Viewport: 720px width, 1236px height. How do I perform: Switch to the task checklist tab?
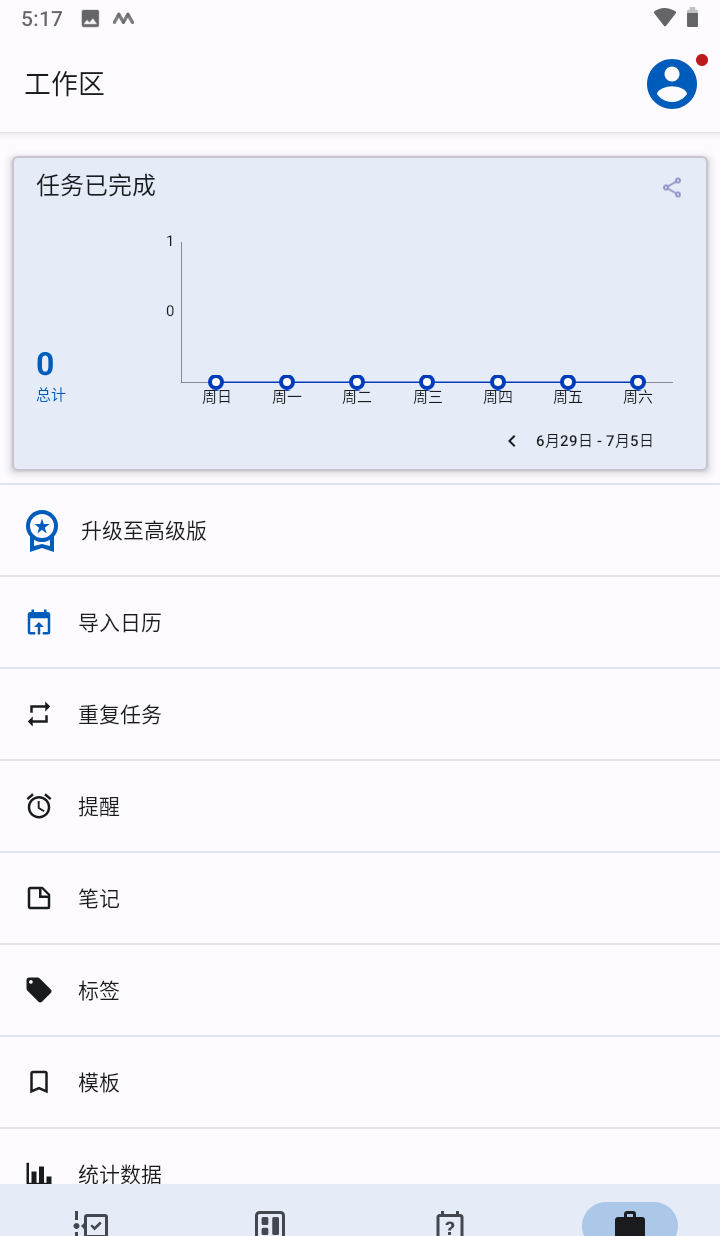pos(91,1222)
